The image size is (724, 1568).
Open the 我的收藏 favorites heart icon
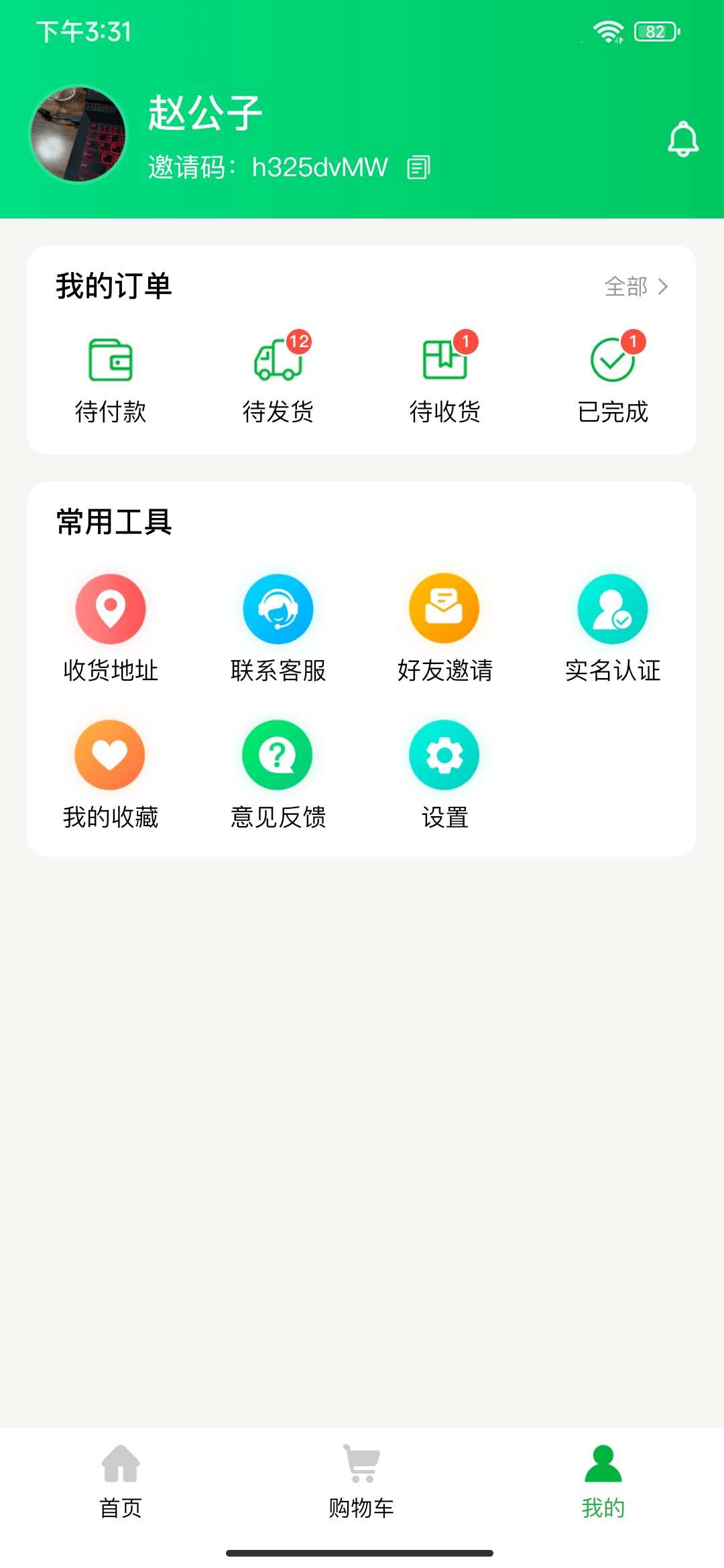110,754
